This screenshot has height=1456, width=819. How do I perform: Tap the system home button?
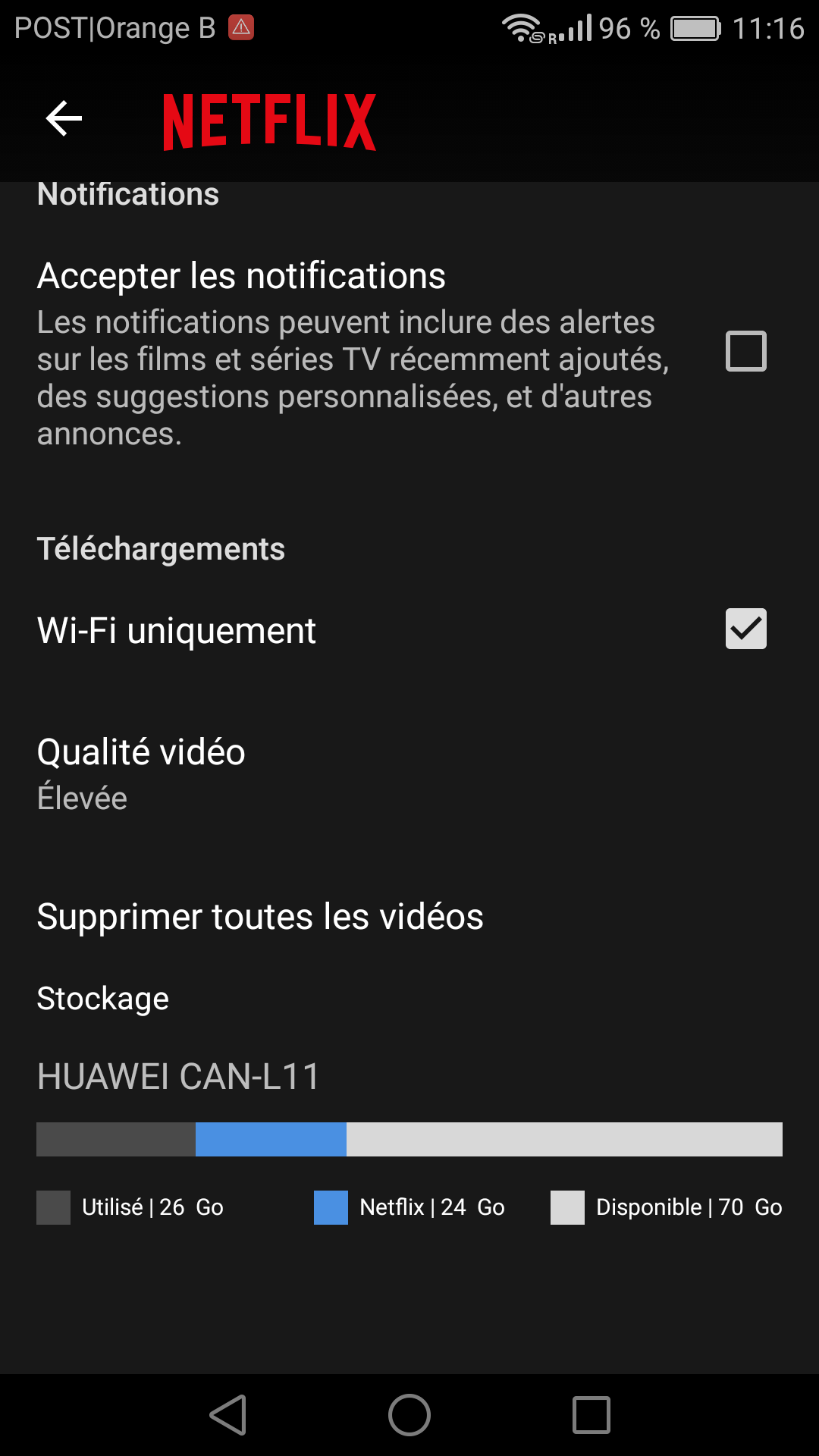coord(409,1415)
